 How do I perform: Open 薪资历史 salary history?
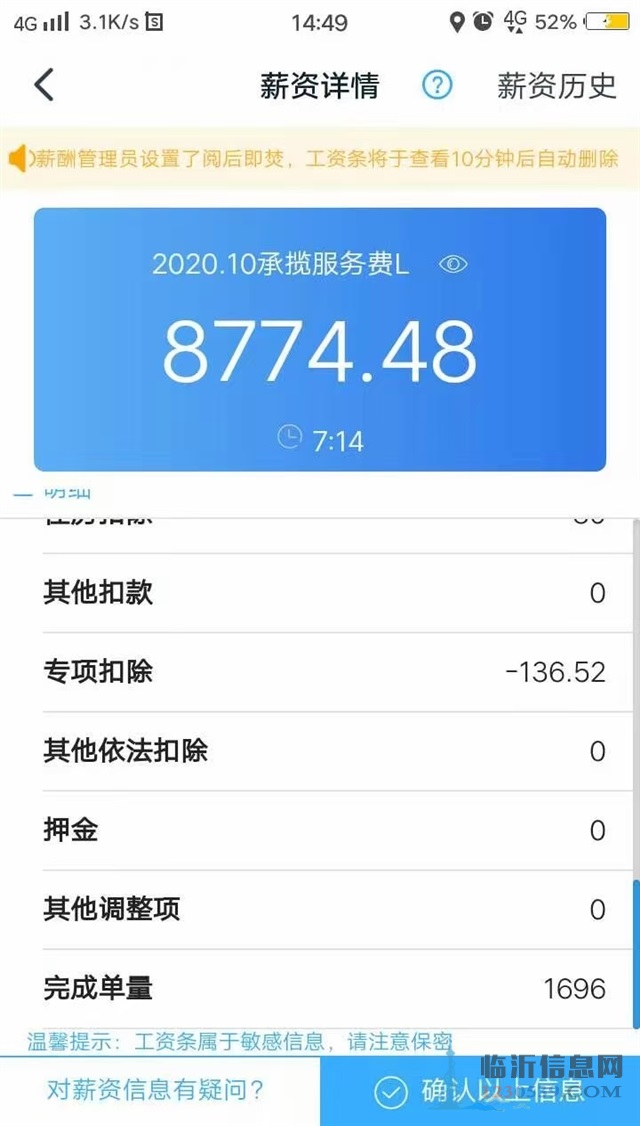tap(557, 85)
